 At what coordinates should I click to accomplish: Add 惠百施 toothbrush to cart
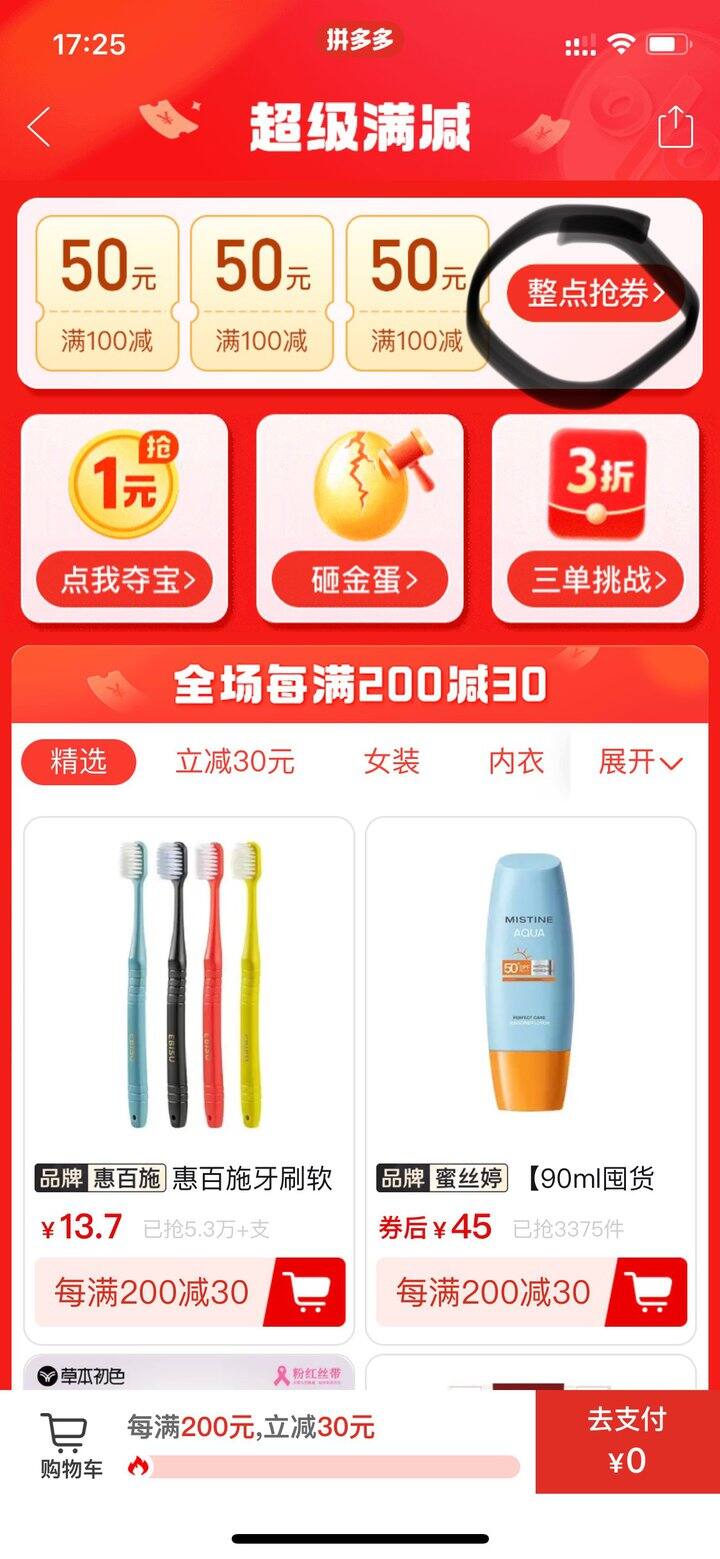[307, 1292]
